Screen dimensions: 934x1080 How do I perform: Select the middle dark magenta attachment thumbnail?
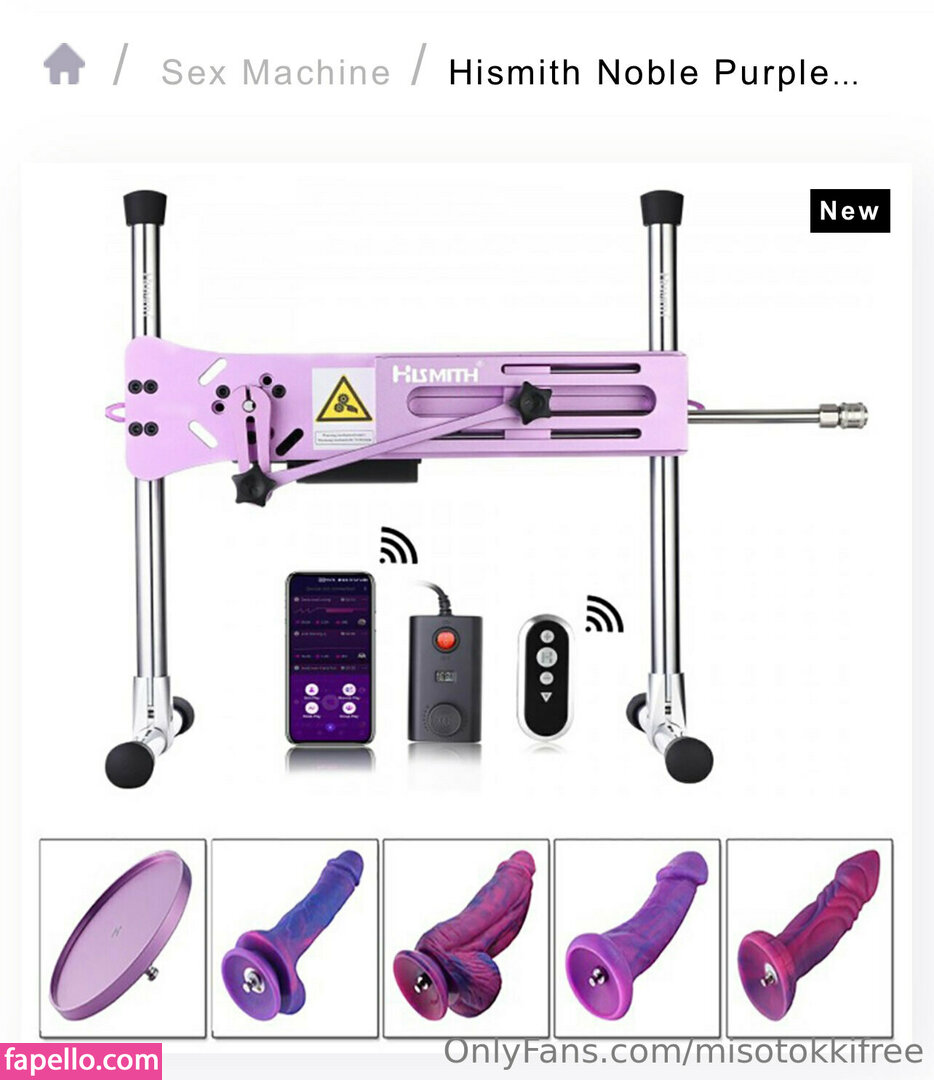[x=466, y=937]
